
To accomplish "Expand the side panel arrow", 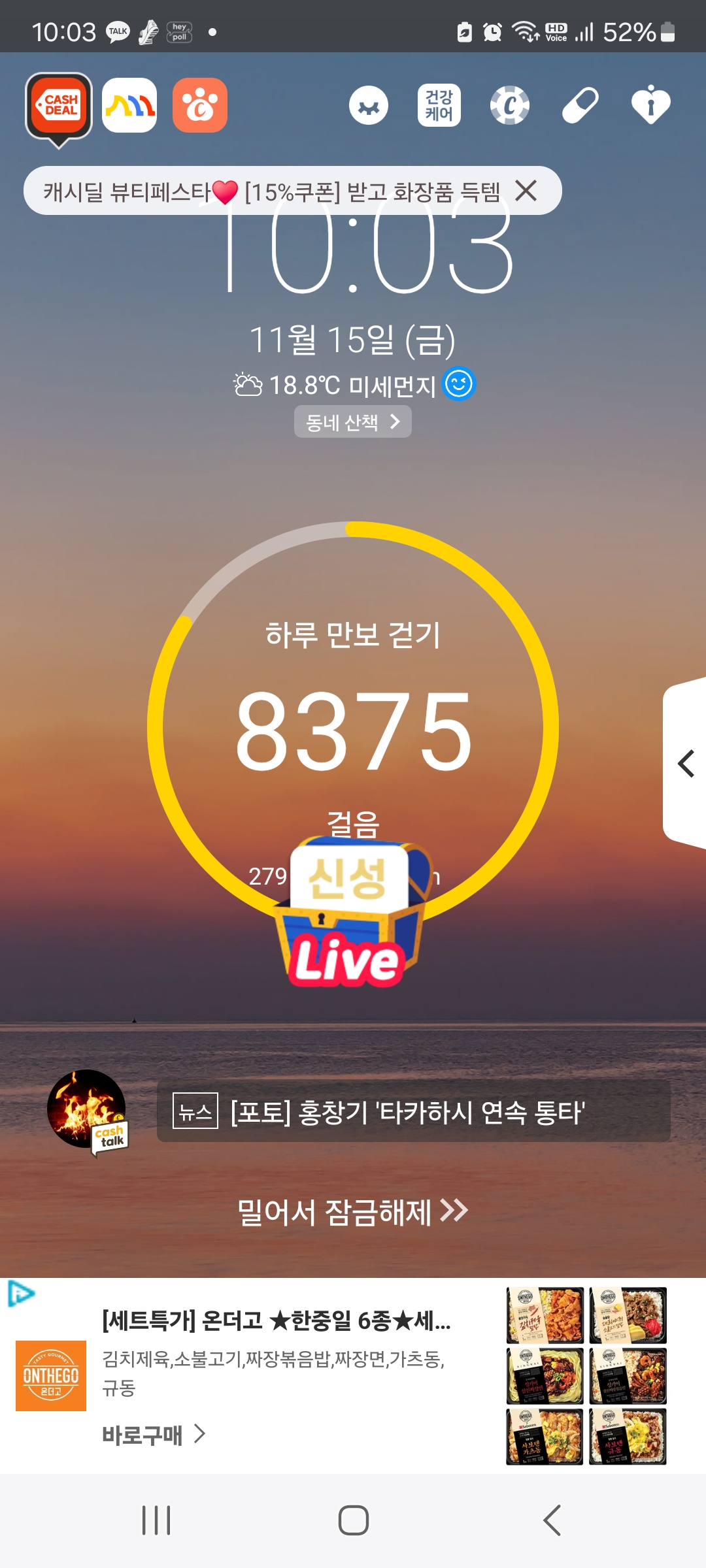I will (685, 764).
